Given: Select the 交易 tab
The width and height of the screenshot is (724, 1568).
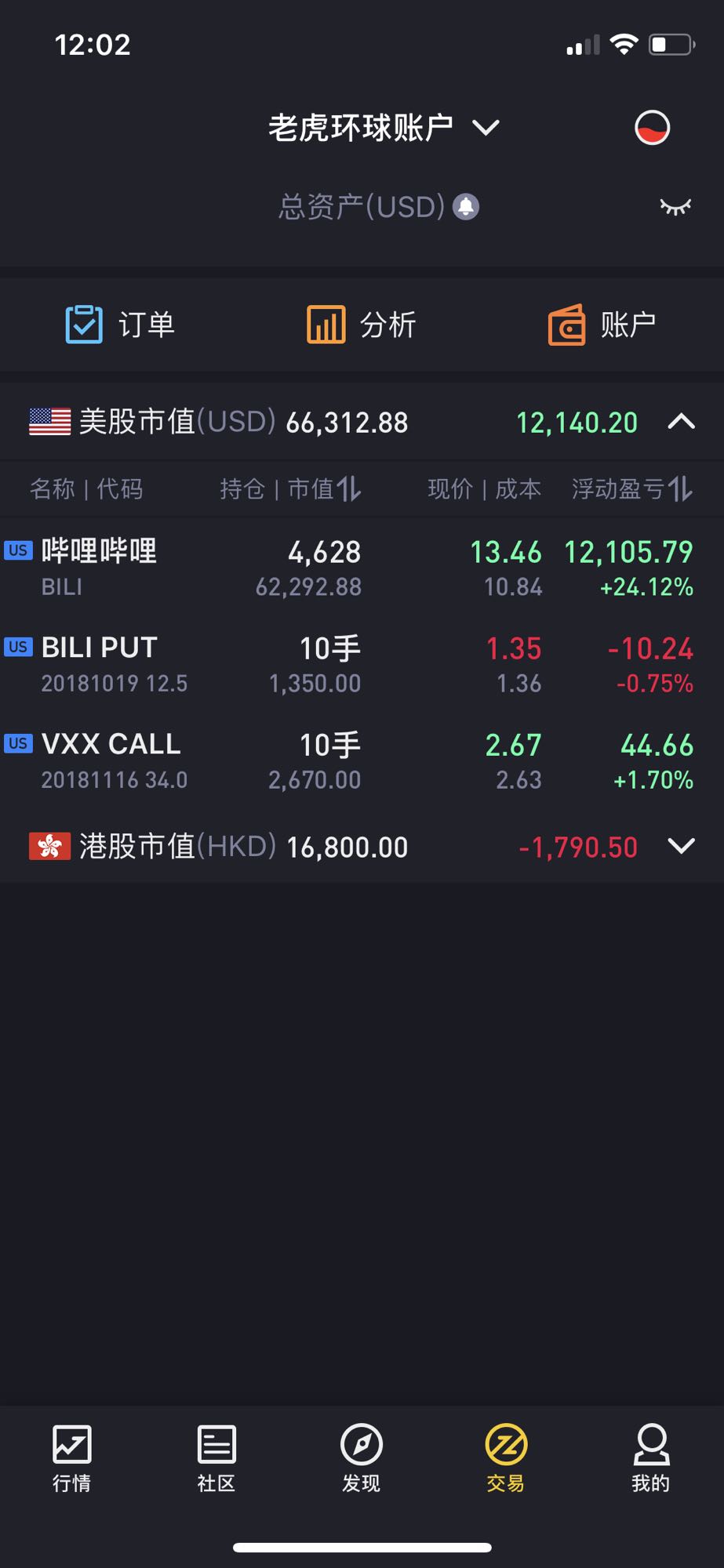Looking at the screenshot, I should coord(506,1458).
